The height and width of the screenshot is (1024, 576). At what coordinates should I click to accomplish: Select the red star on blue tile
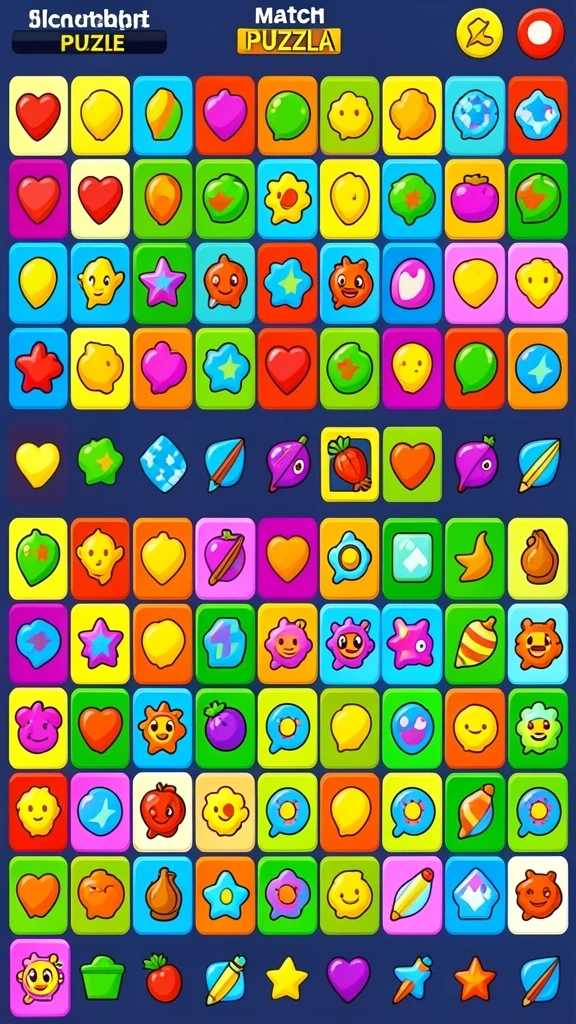(39, 368)
